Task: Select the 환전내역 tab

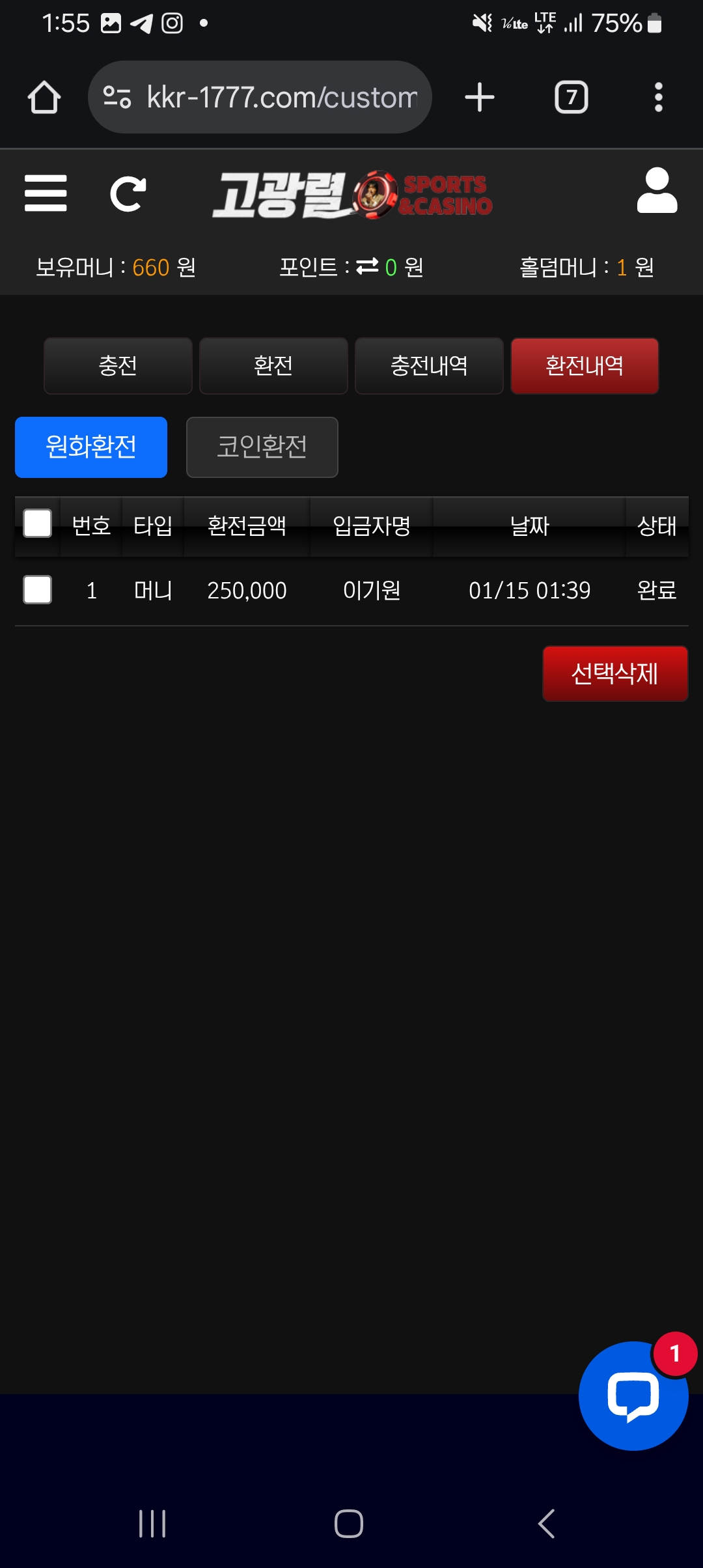Action: (x=585, y=365)
